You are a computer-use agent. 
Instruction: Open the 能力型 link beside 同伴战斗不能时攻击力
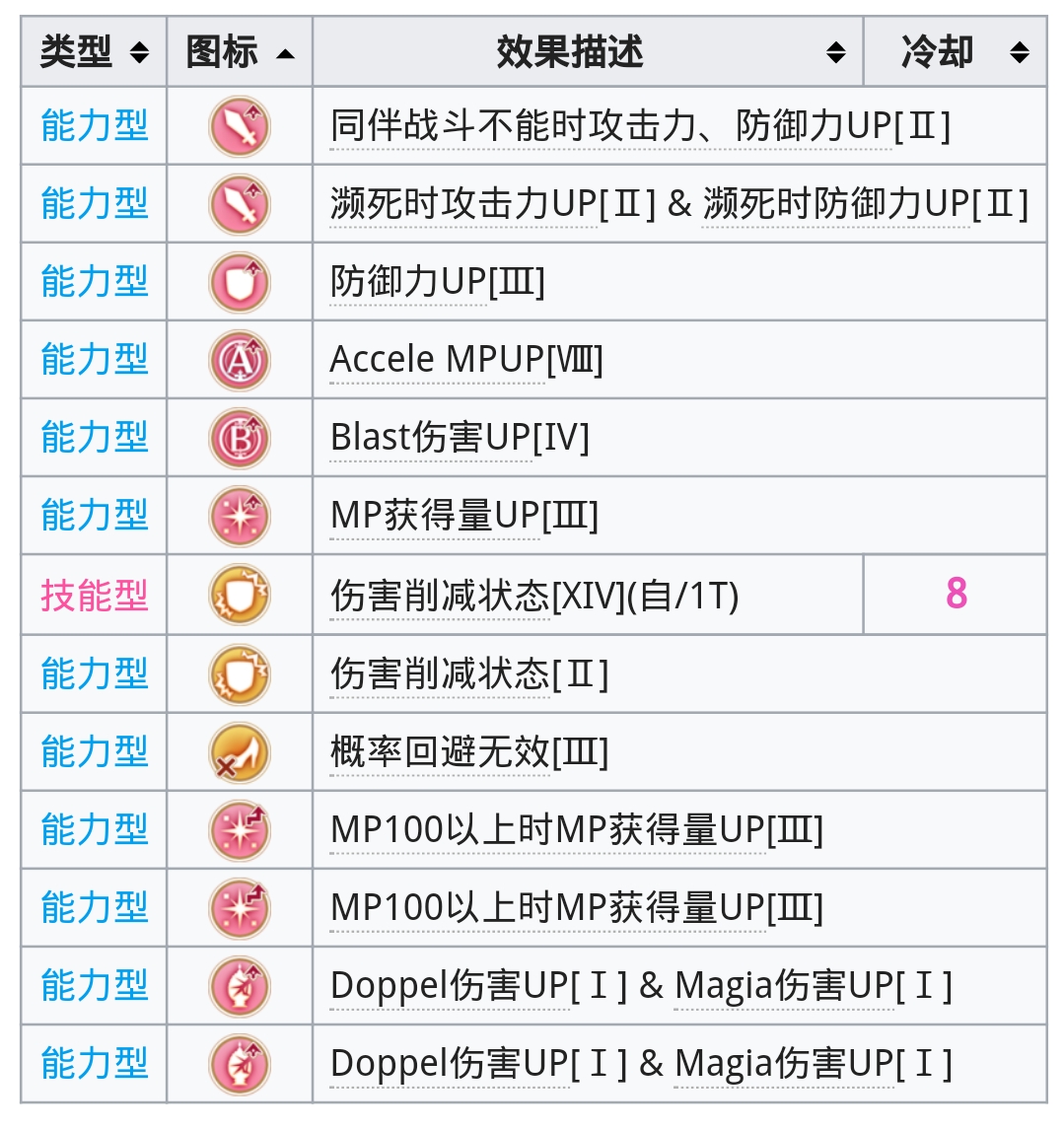[94, 126]
